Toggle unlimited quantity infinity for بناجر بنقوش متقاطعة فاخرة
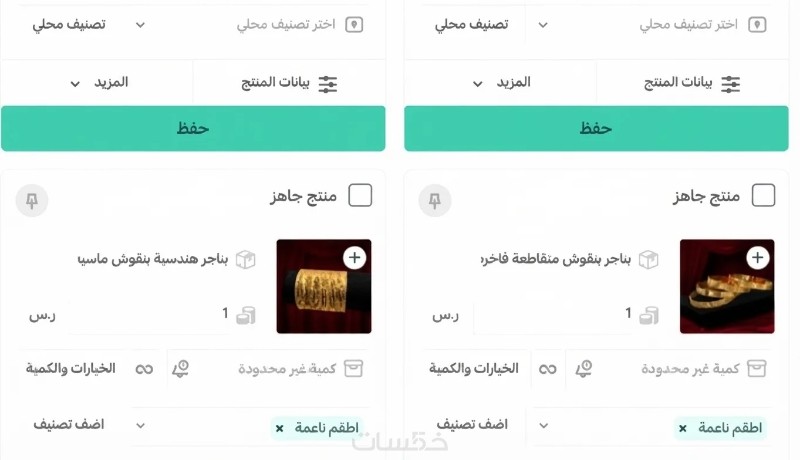 (547, 369)
